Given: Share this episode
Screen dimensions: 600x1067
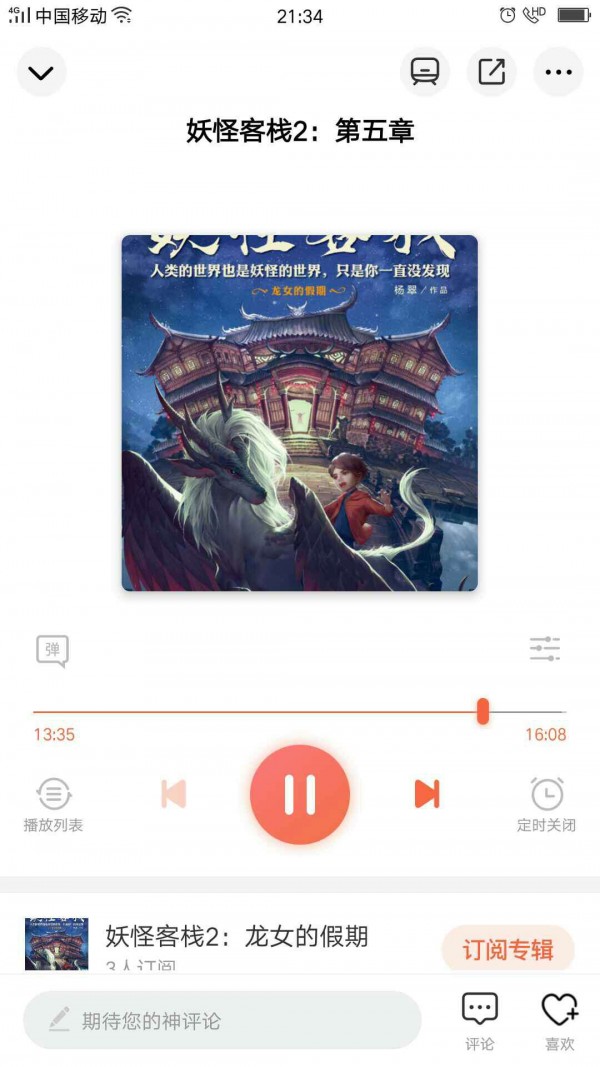Looking at the screenshot, I should 491,72.
